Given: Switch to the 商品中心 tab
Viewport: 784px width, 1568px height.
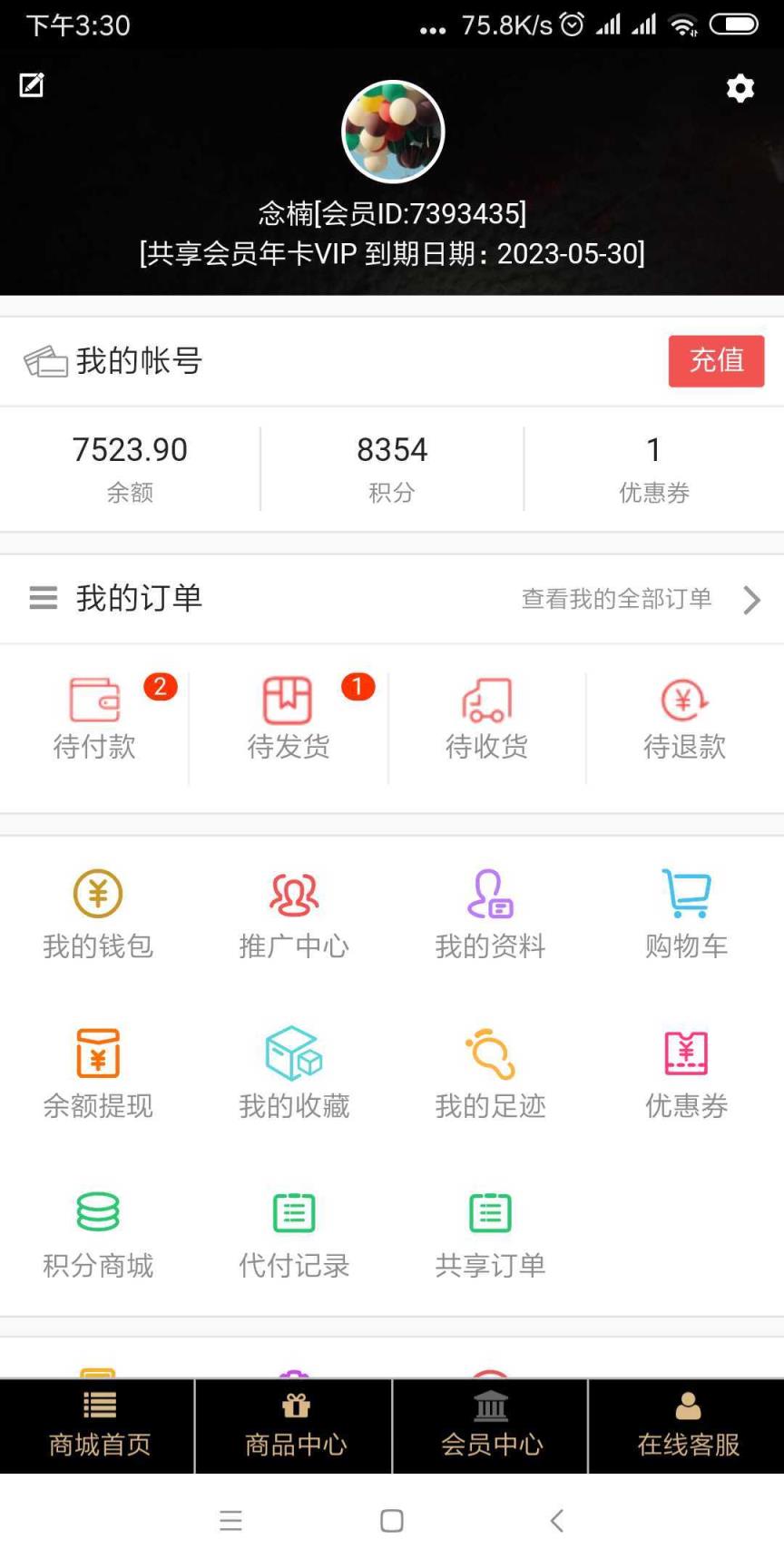Looking at the screenshot, I should [x=293, y=1426].
